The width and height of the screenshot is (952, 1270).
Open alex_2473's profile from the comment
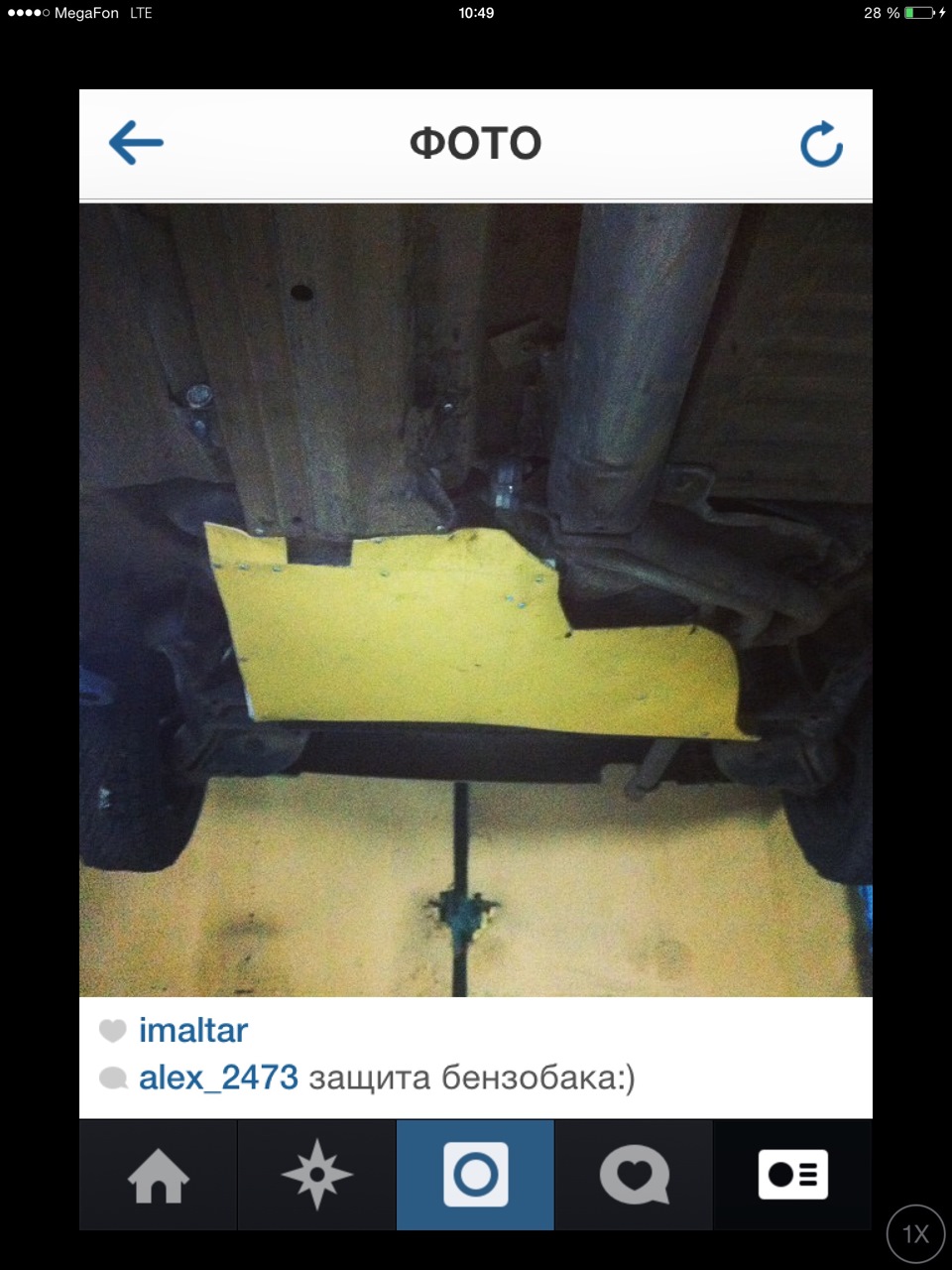[218, 1078]
